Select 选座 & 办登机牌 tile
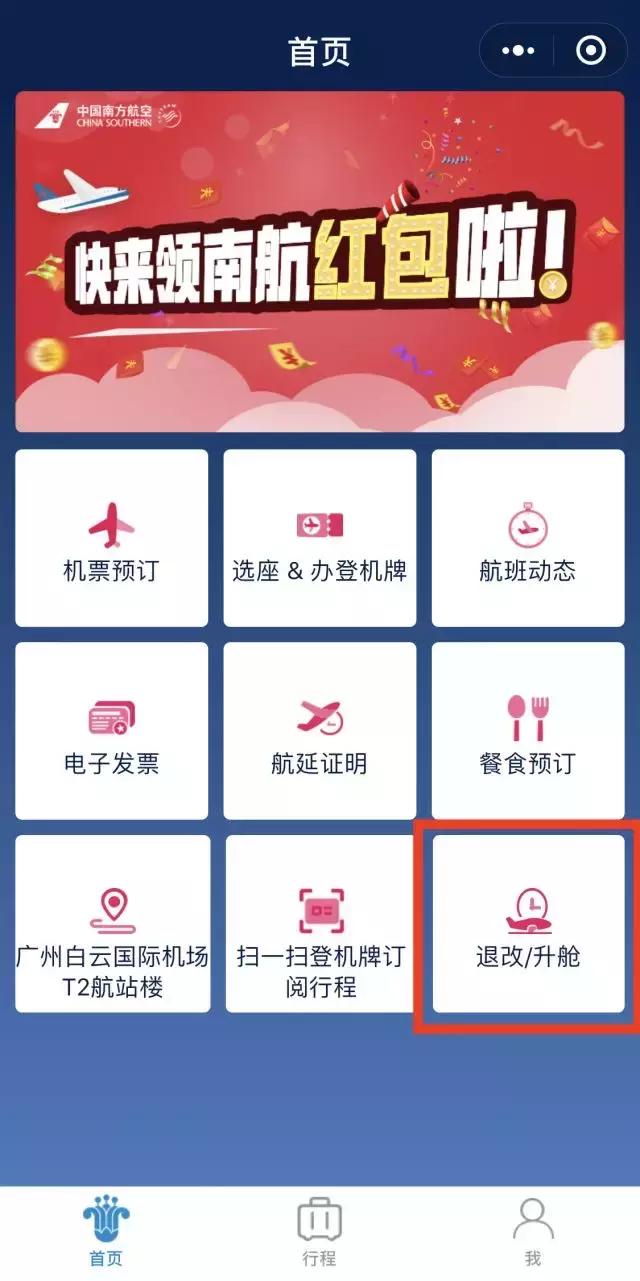 pos(320,538)
